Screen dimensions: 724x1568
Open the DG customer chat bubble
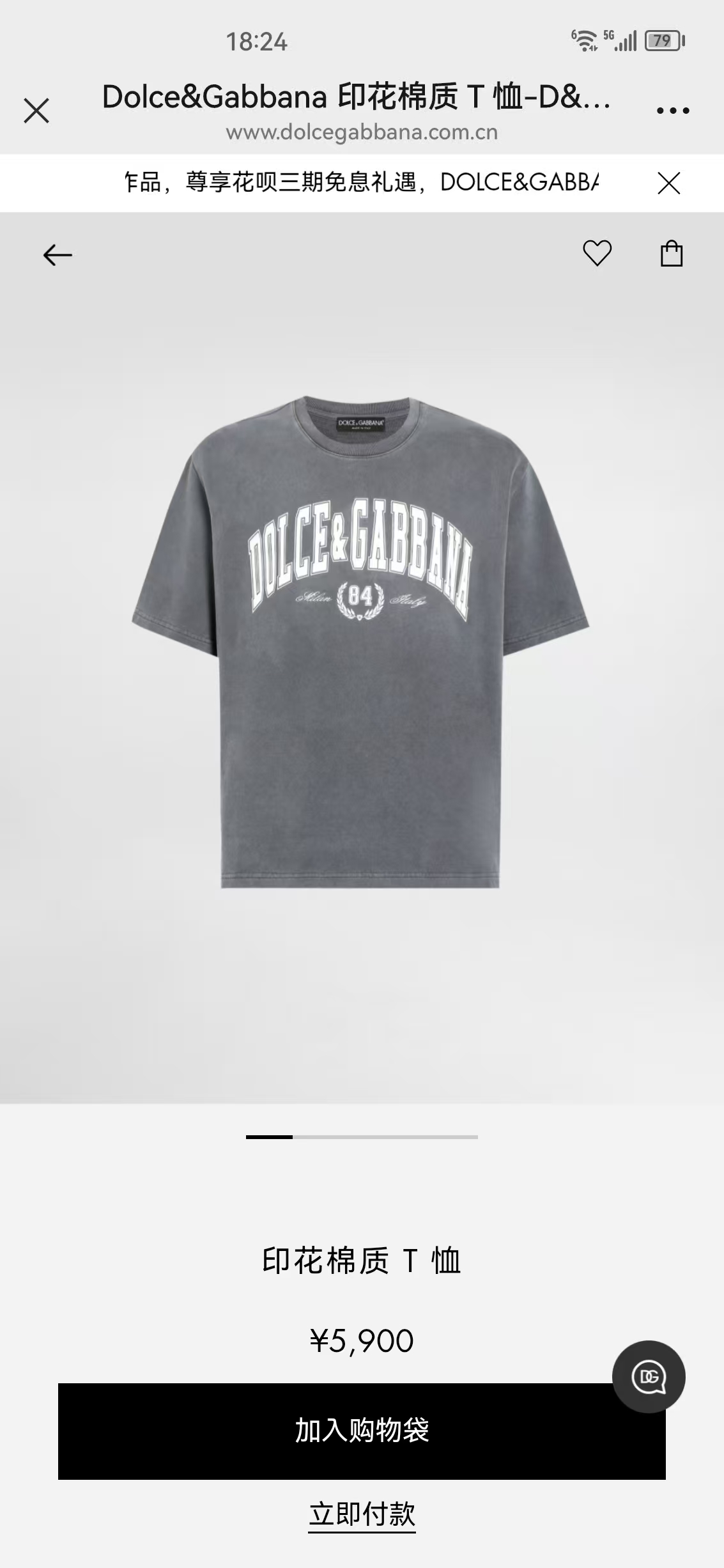click(648, 1376)
